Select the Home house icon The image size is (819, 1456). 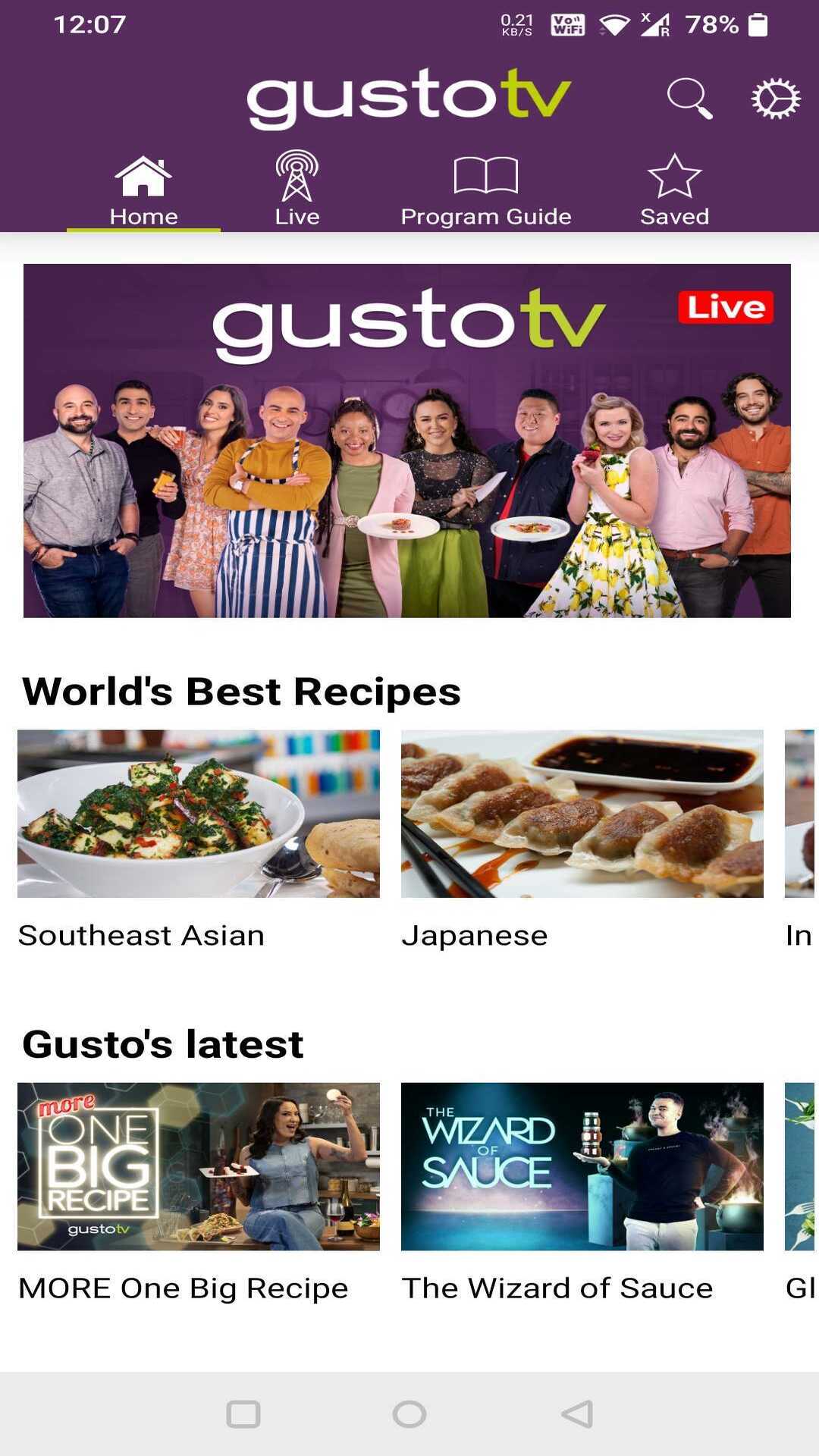pos(143,176)
